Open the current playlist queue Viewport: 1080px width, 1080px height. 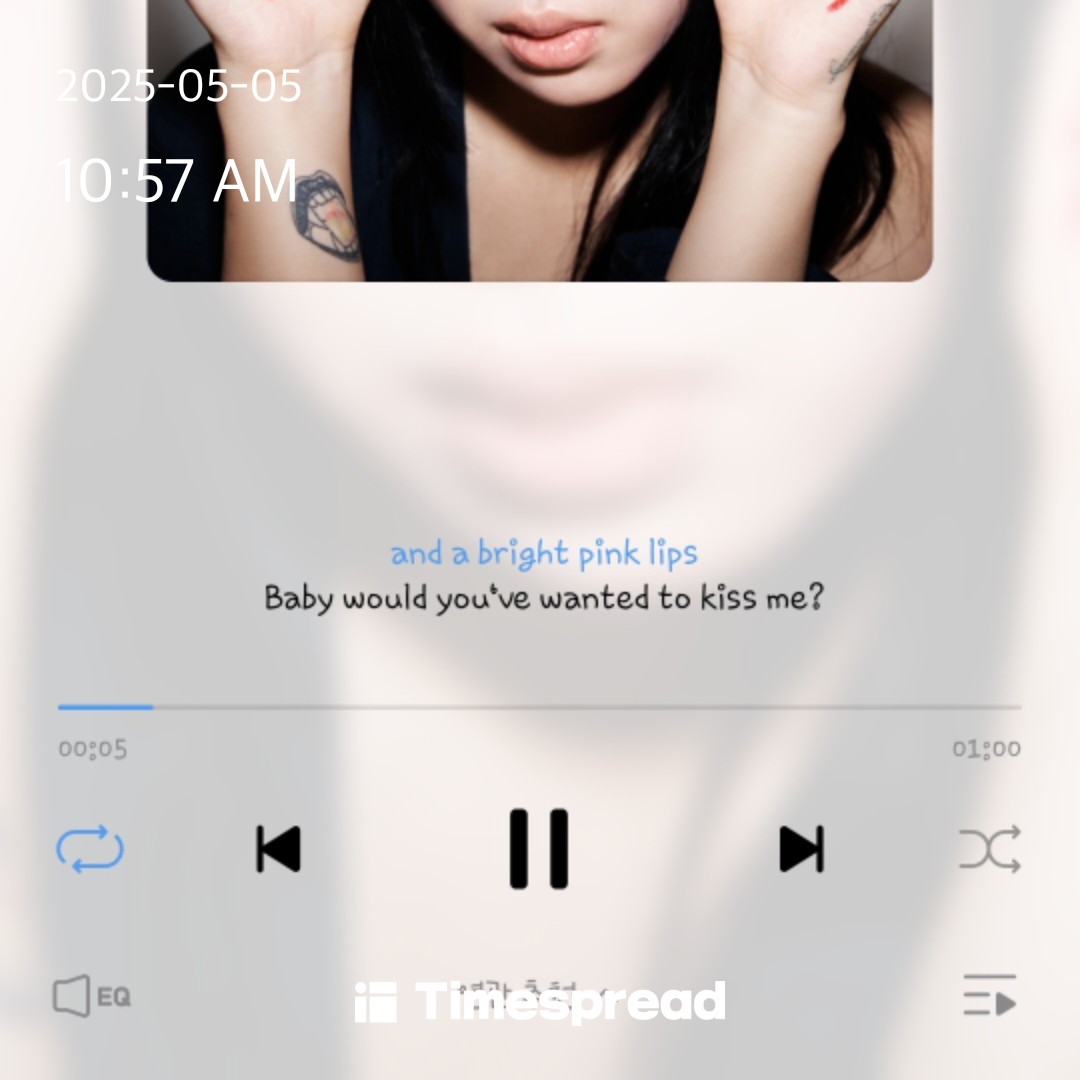click(x=990, y=996)
